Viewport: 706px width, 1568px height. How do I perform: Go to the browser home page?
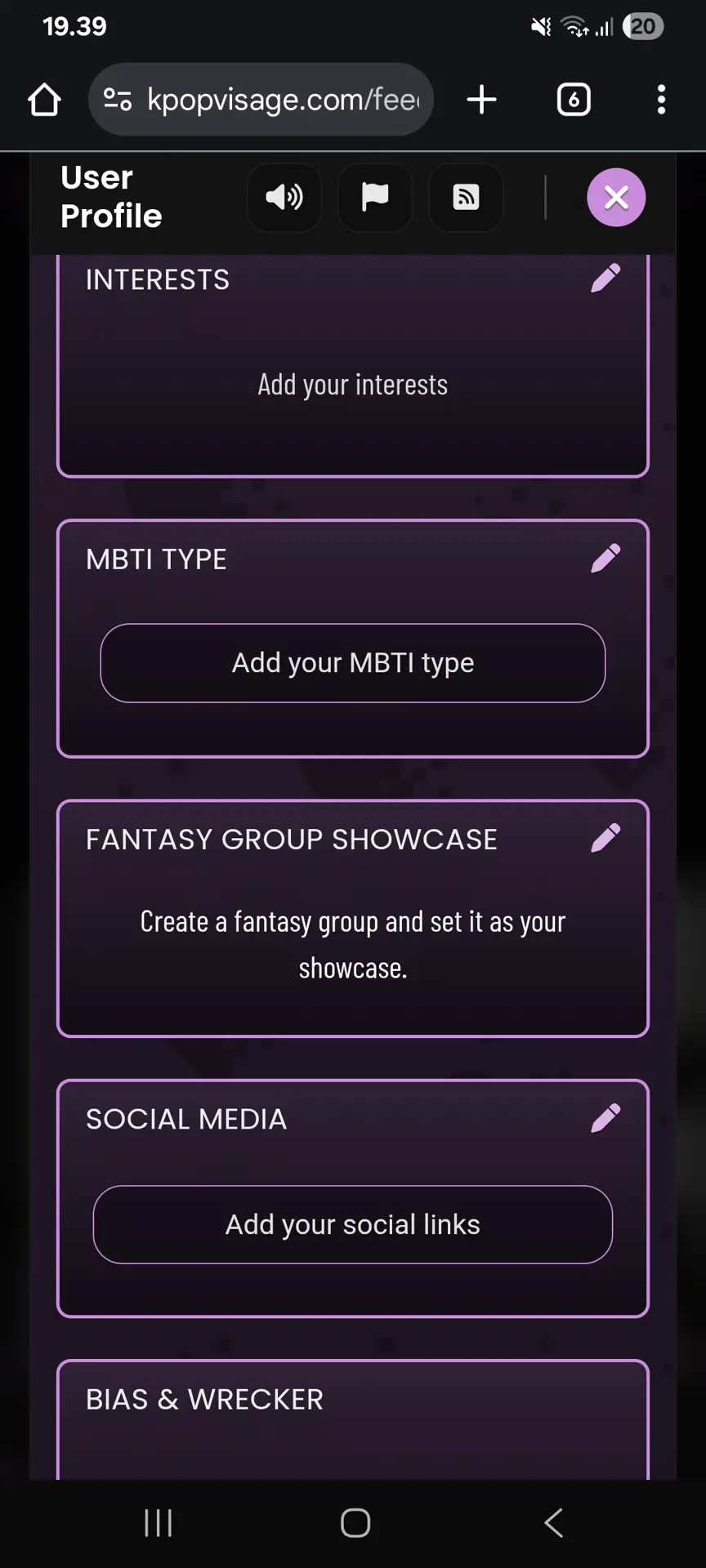tap(44, 100)
